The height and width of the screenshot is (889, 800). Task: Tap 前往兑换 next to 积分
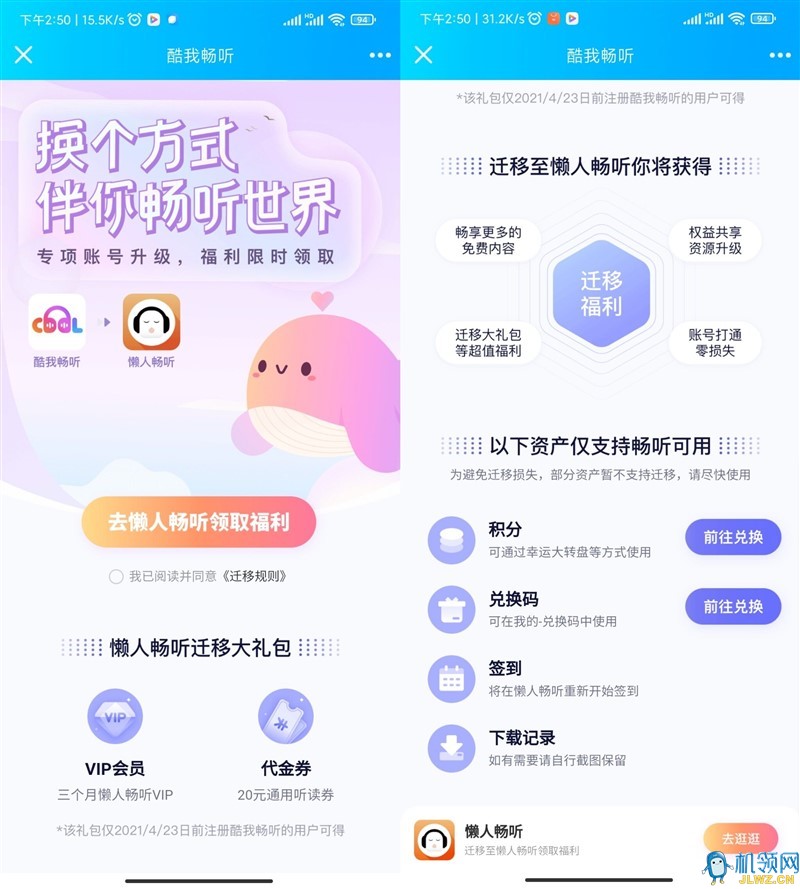click(x=732, y=537)
